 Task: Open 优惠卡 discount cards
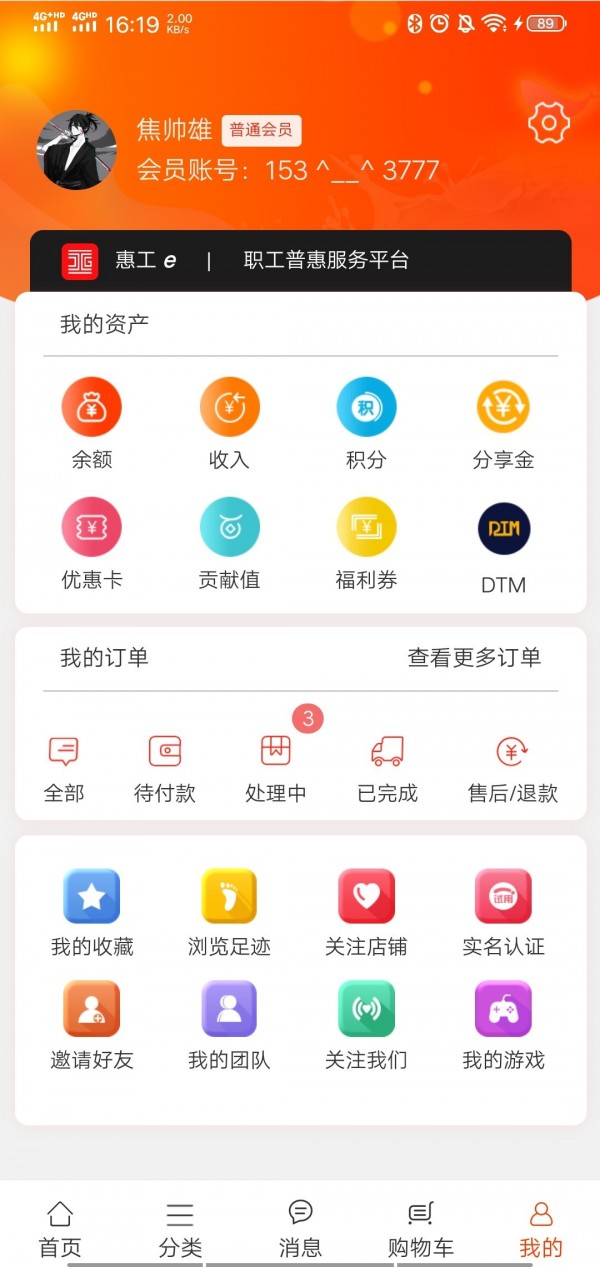91,545
